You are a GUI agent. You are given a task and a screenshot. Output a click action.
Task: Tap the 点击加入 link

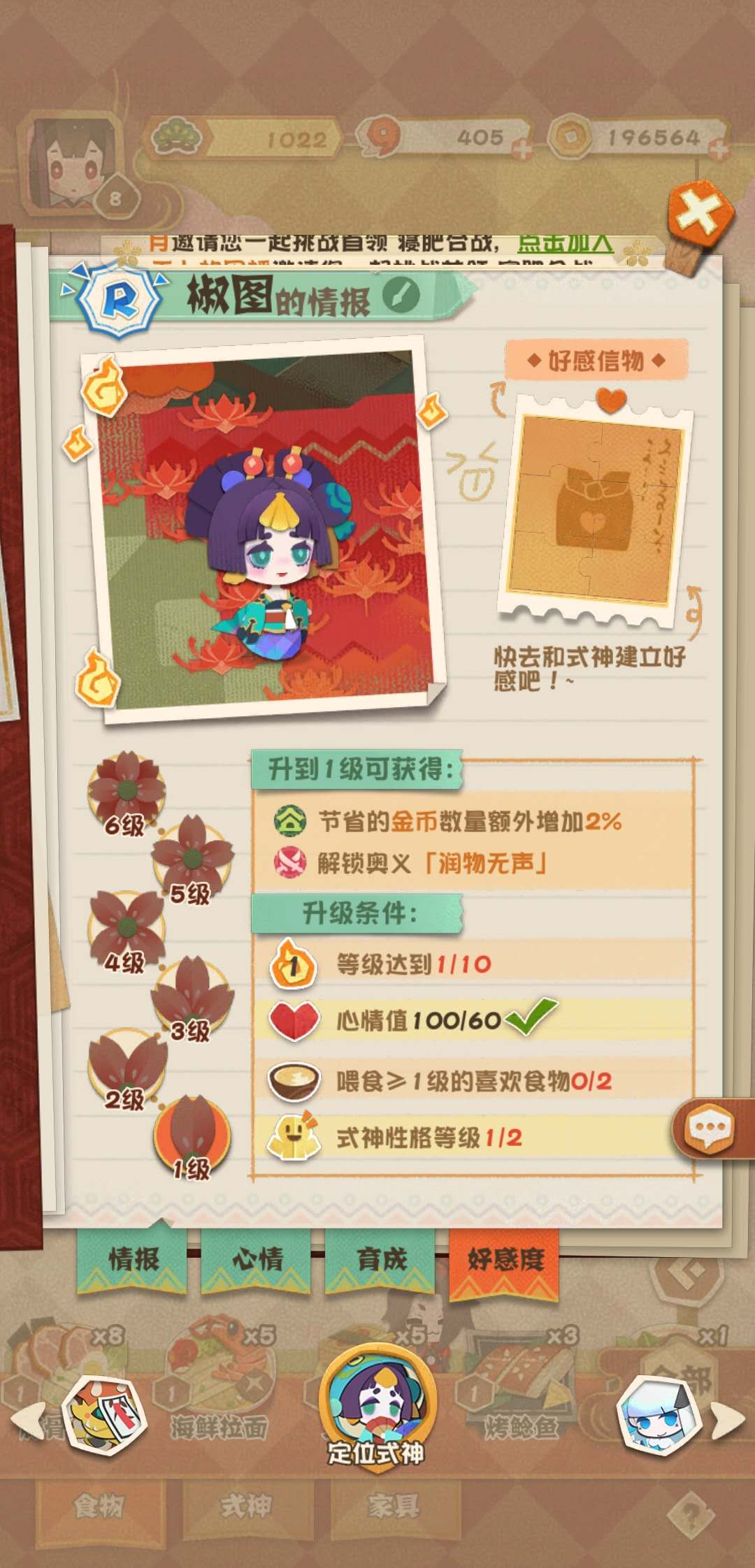tap(565, 242)
